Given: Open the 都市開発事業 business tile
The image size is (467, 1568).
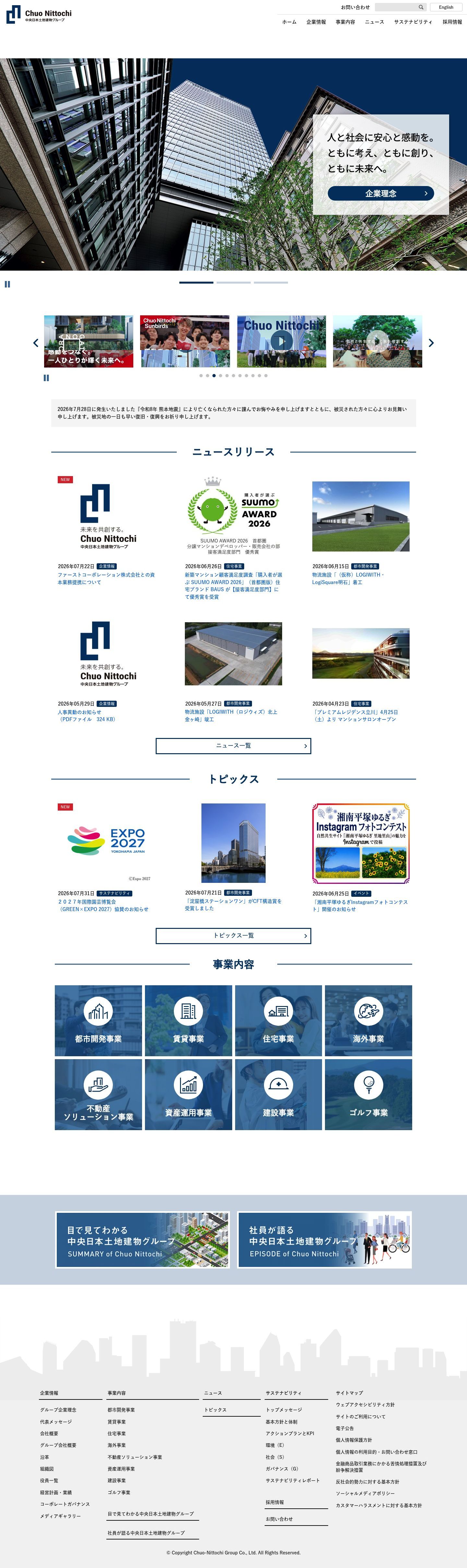Looking at the screenshot, I should (x=98, y=1021).
